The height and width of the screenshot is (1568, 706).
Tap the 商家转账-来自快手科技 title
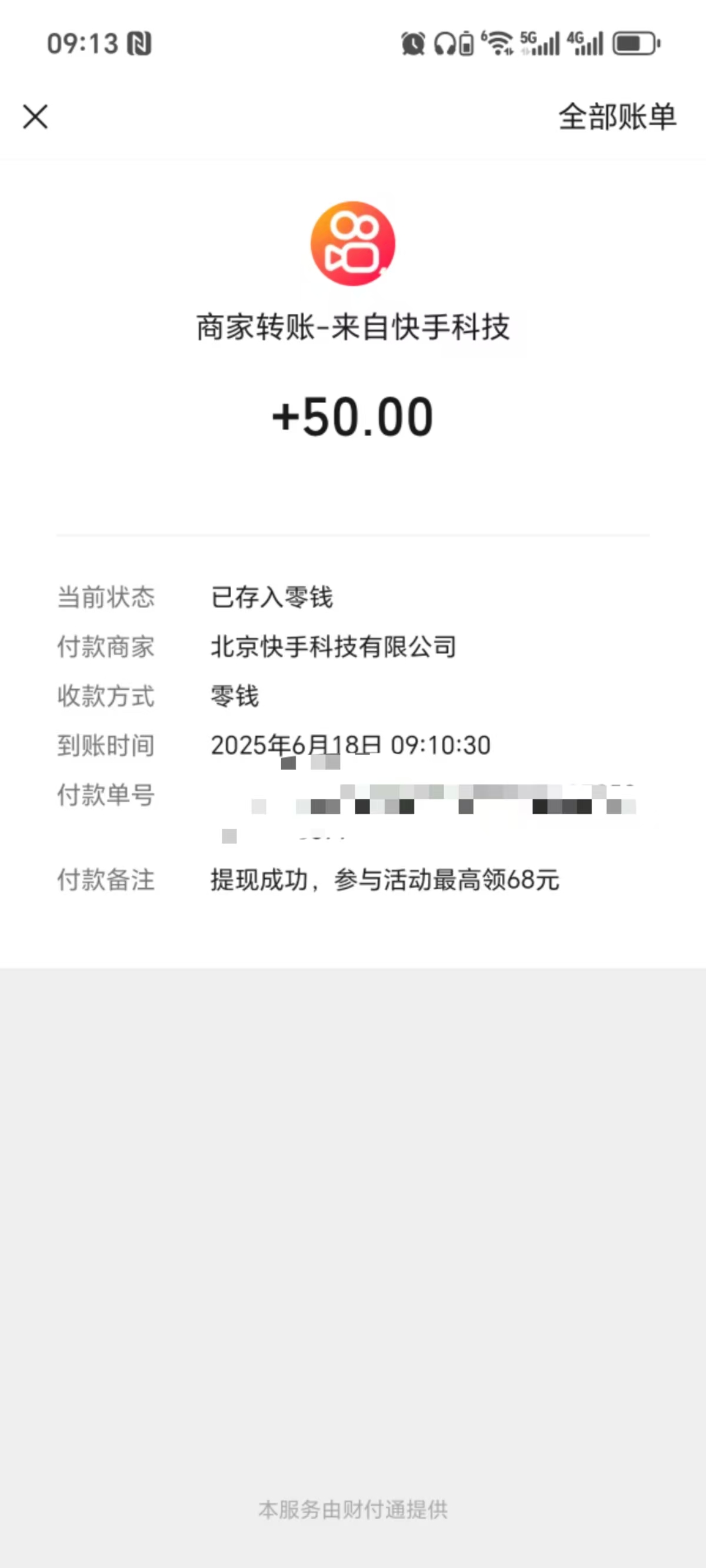click(x=353, y=327)
